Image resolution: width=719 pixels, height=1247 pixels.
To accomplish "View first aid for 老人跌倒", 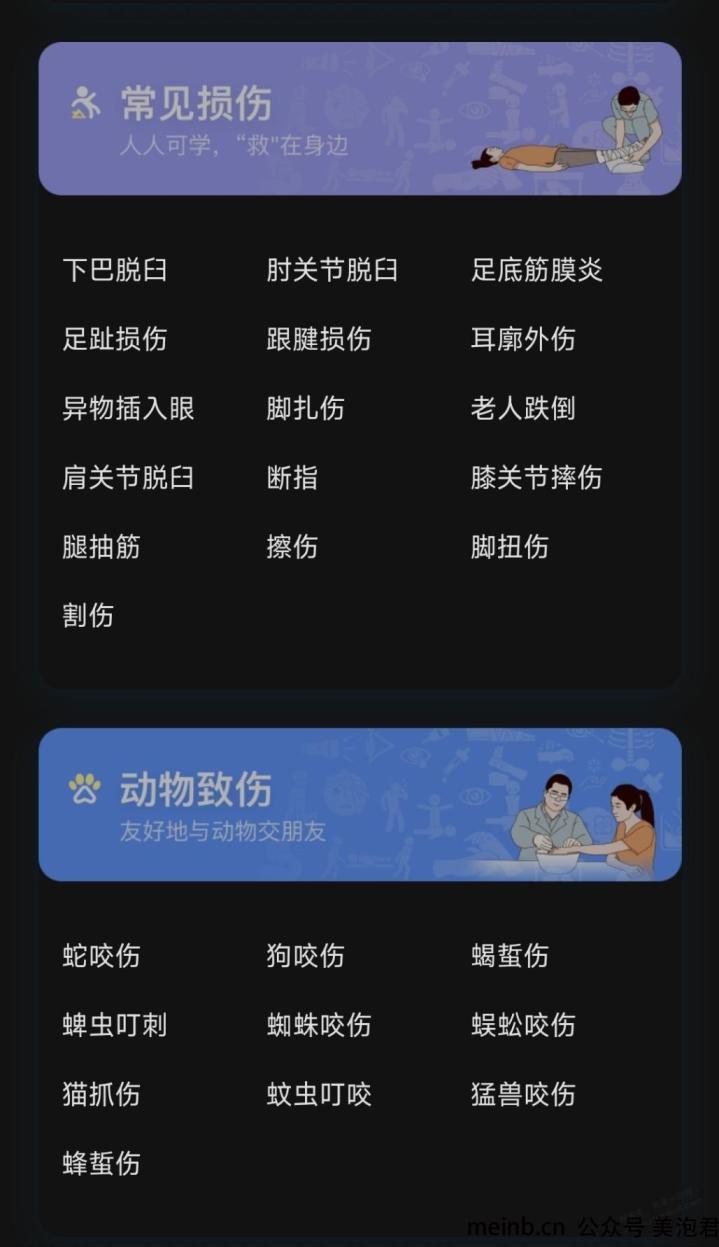I will [x=522, y=409].
